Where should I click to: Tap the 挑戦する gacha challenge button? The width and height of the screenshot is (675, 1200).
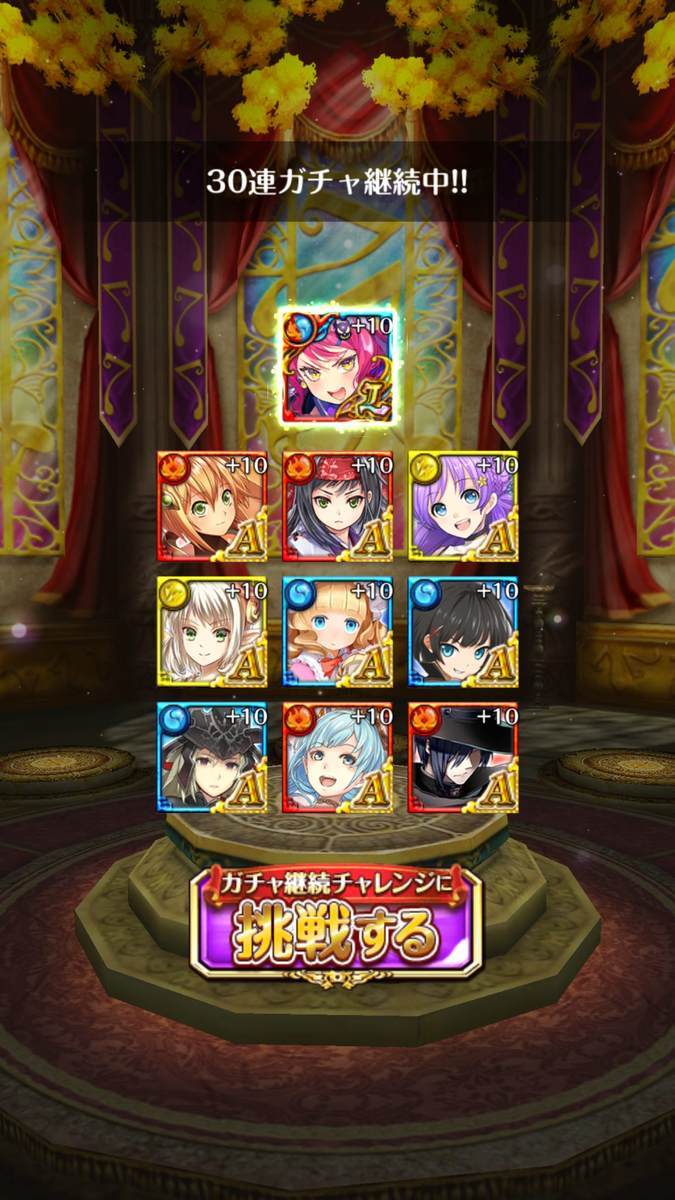[337, 920]
